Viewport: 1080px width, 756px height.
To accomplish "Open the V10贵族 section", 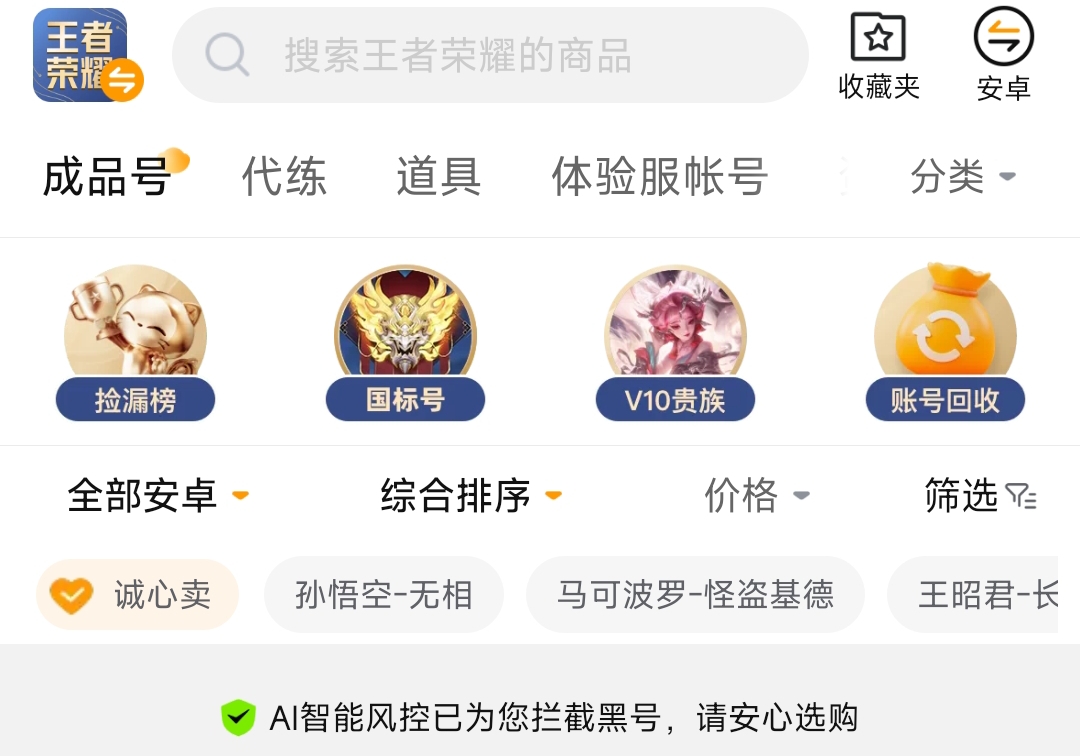I will click(x=675, y=342).
